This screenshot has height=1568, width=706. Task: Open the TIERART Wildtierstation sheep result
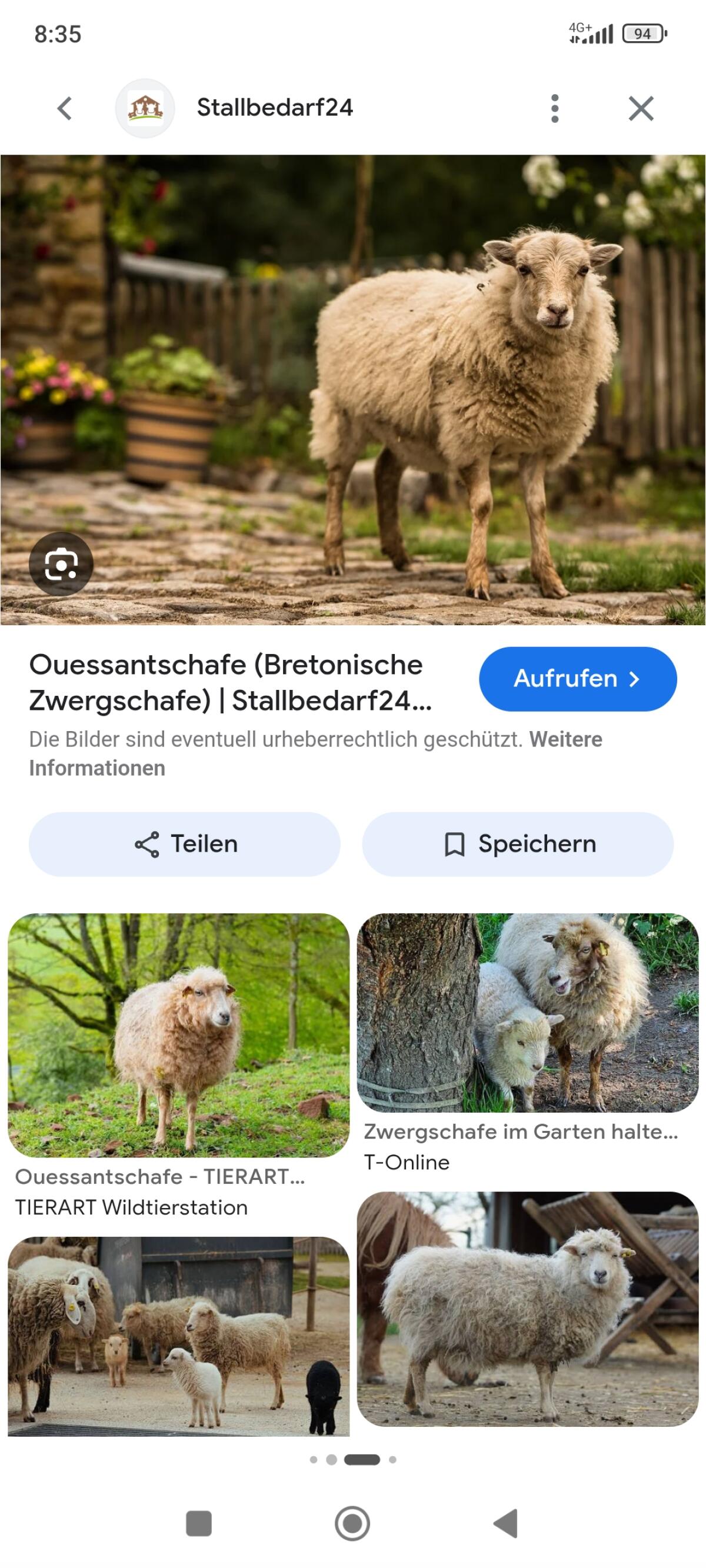(178, 1035)
